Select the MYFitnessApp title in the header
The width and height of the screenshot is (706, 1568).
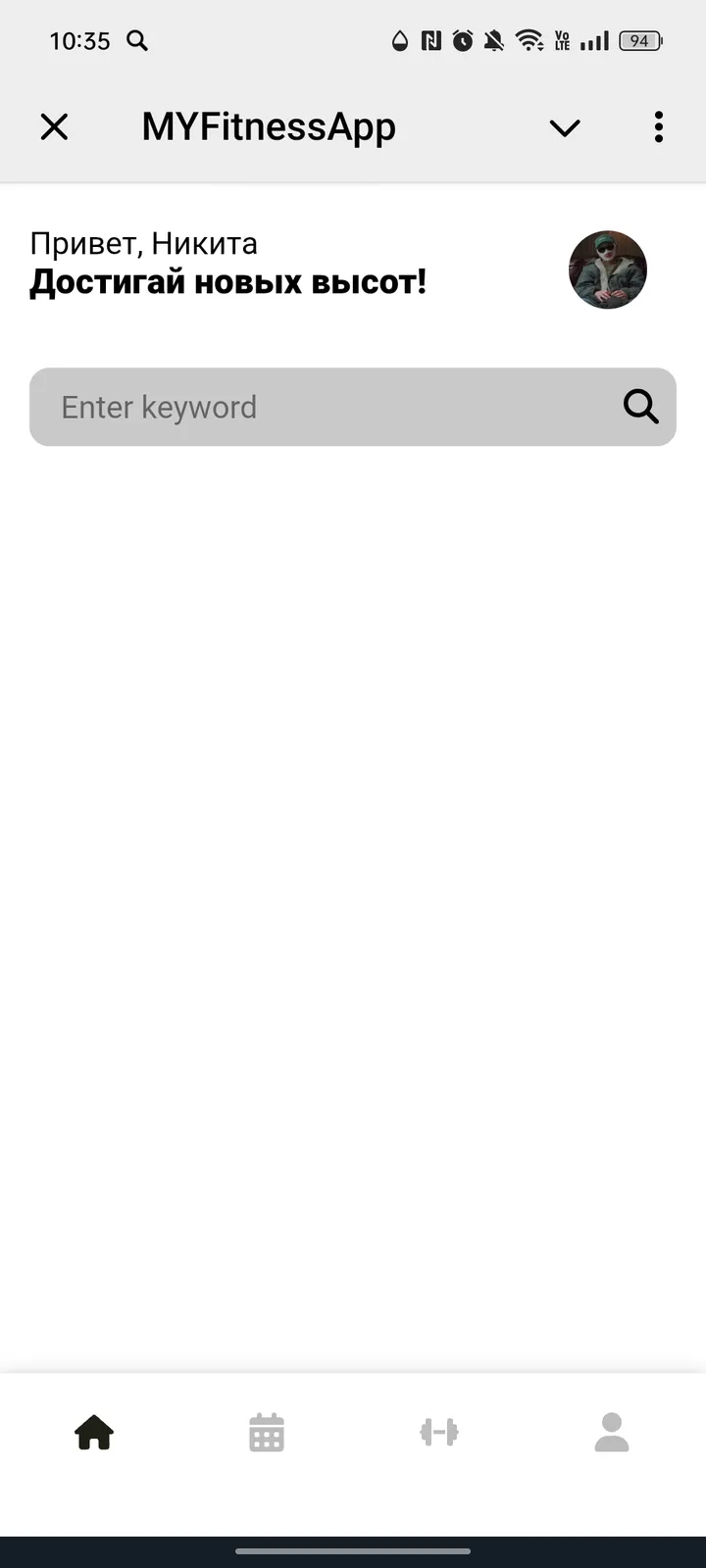click(268, 126)
